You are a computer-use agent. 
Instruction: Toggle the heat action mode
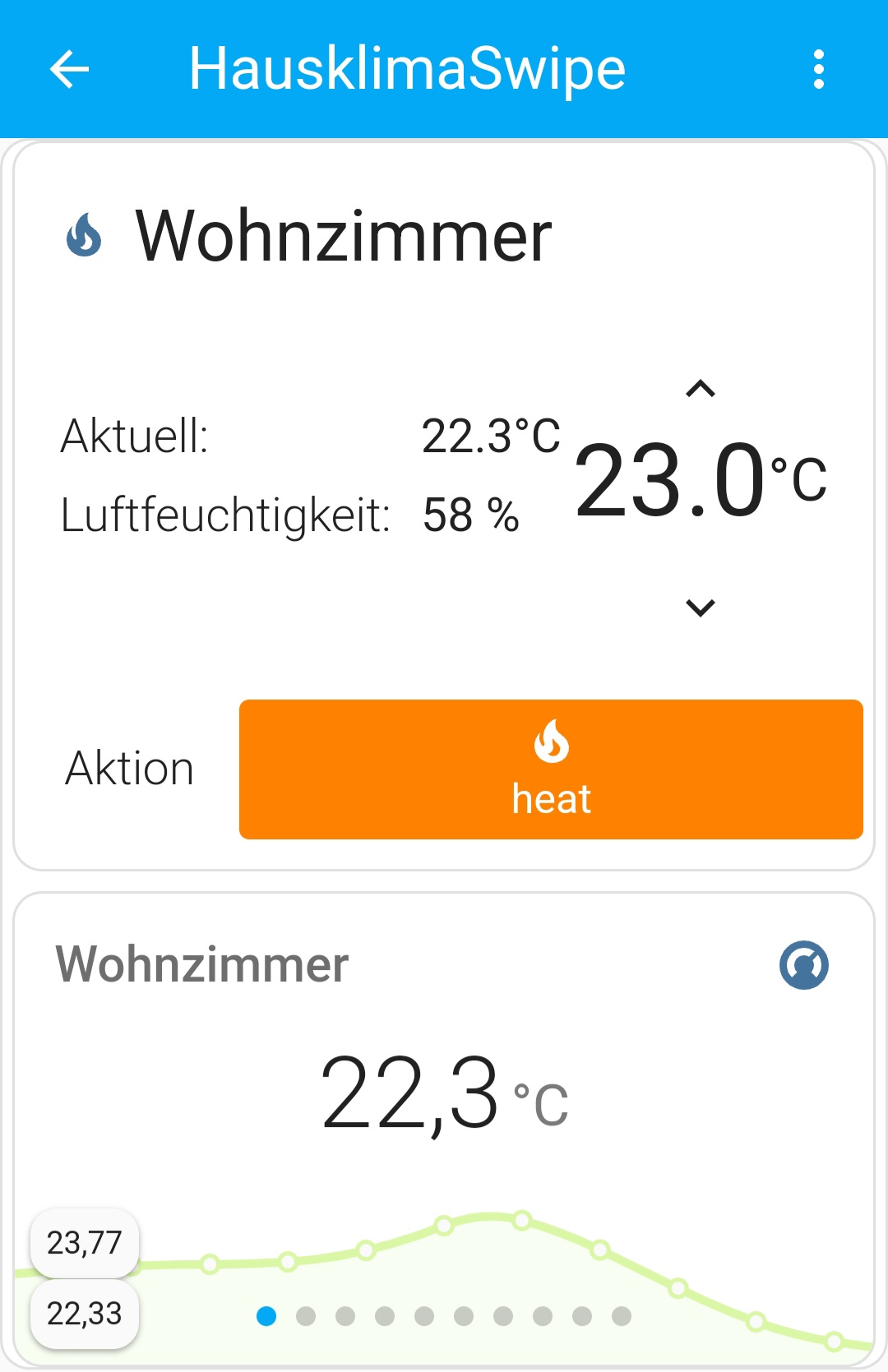pos(551,769)
